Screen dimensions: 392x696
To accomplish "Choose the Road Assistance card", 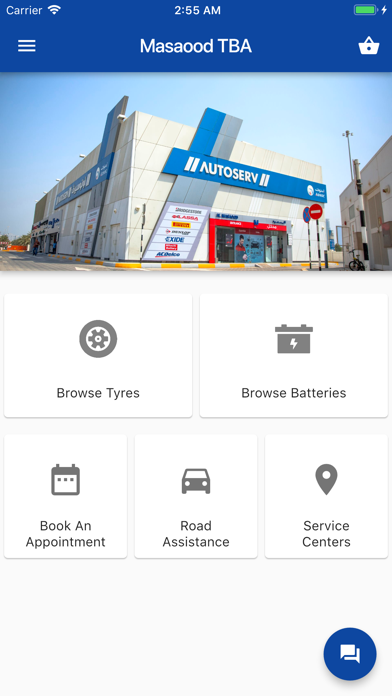I will click(196, 496).
